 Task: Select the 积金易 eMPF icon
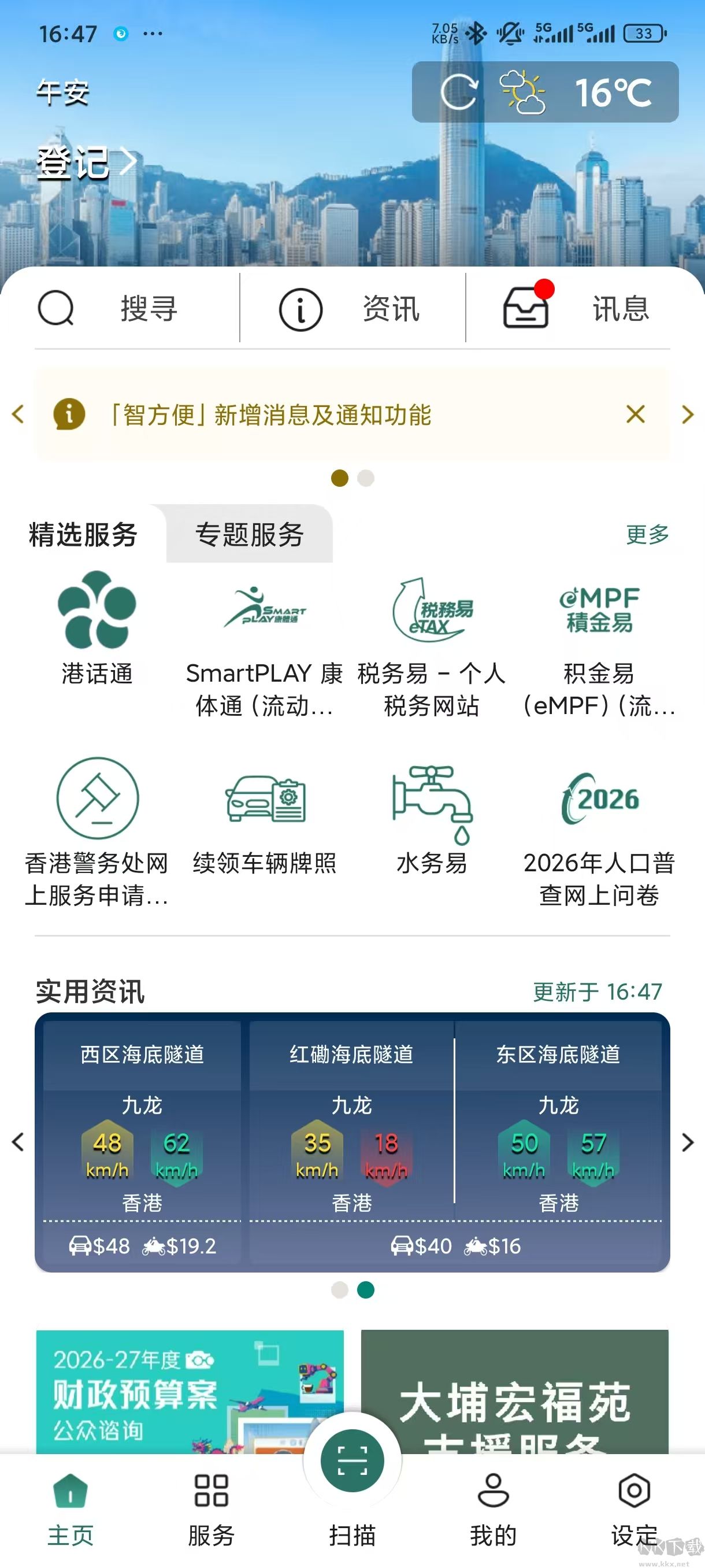pyautogui.click(x=599, y=612)
